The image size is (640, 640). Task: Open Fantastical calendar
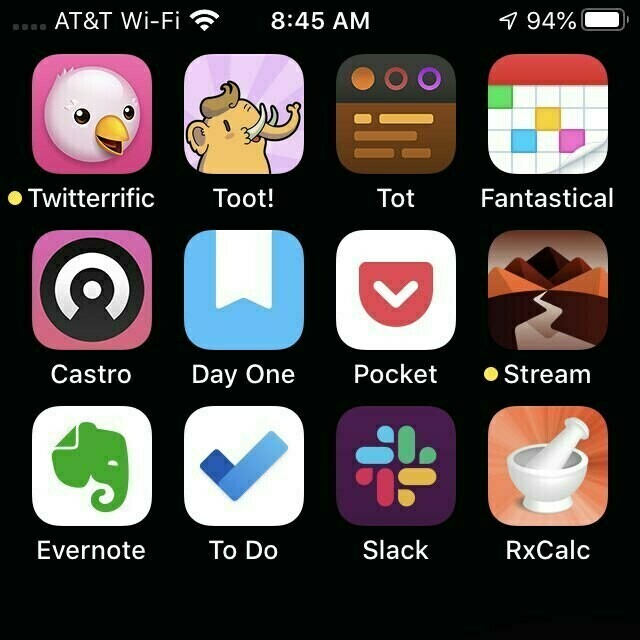547,114
